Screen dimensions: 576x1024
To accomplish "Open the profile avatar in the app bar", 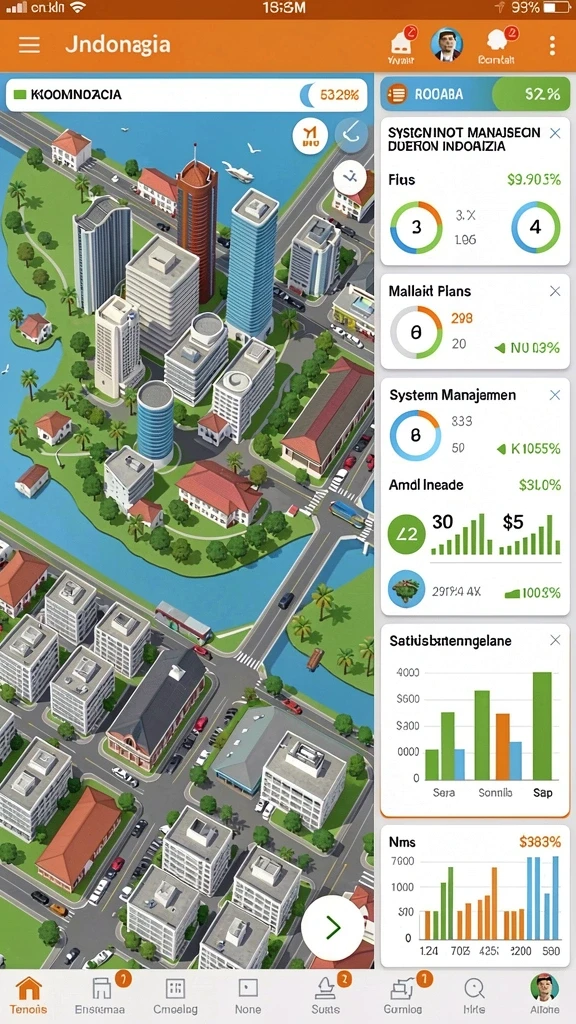I will tap(447, 45).
